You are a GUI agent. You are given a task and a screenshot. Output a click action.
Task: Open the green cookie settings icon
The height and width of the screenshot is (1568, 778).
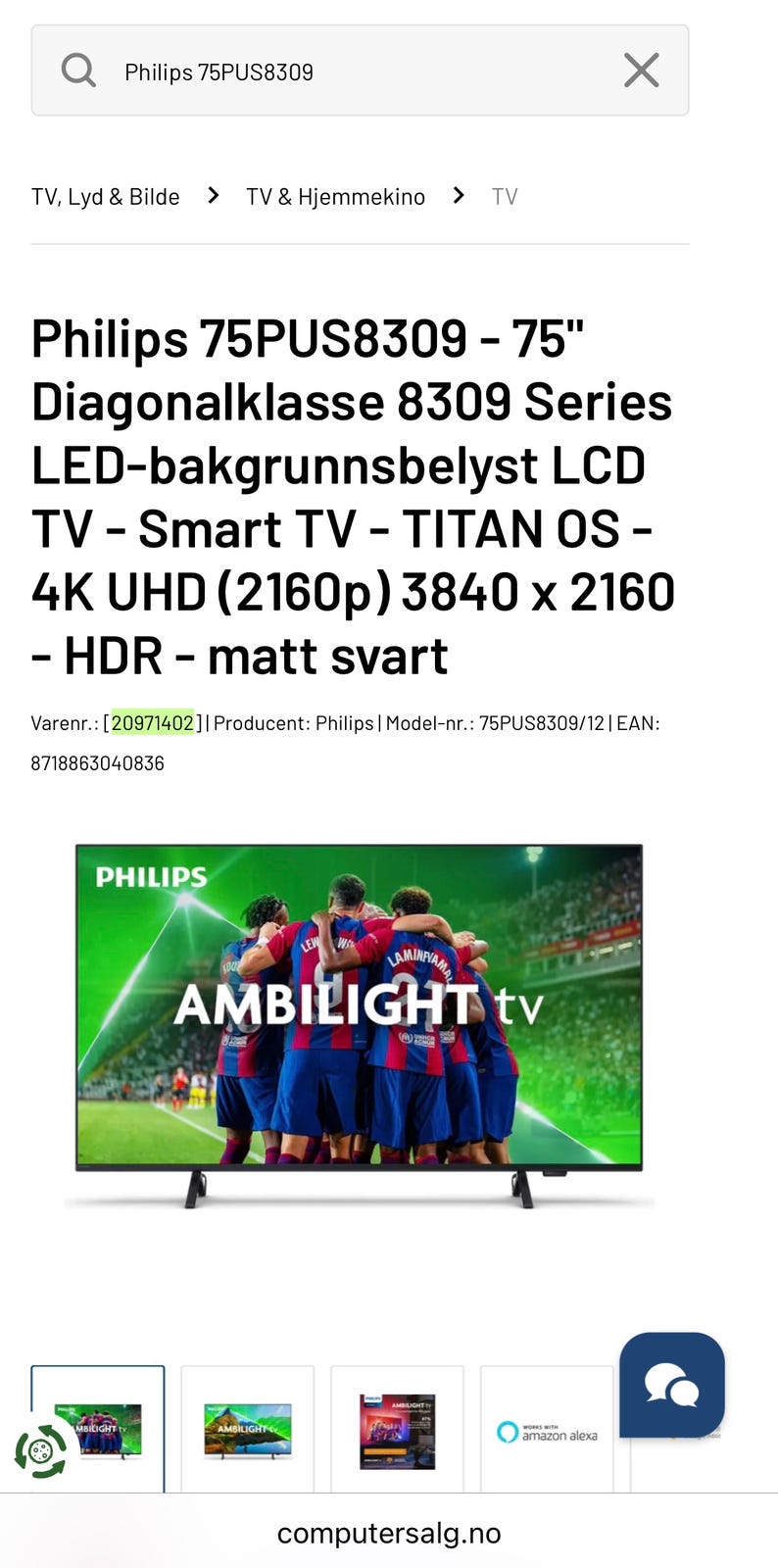pos(41,1451)
